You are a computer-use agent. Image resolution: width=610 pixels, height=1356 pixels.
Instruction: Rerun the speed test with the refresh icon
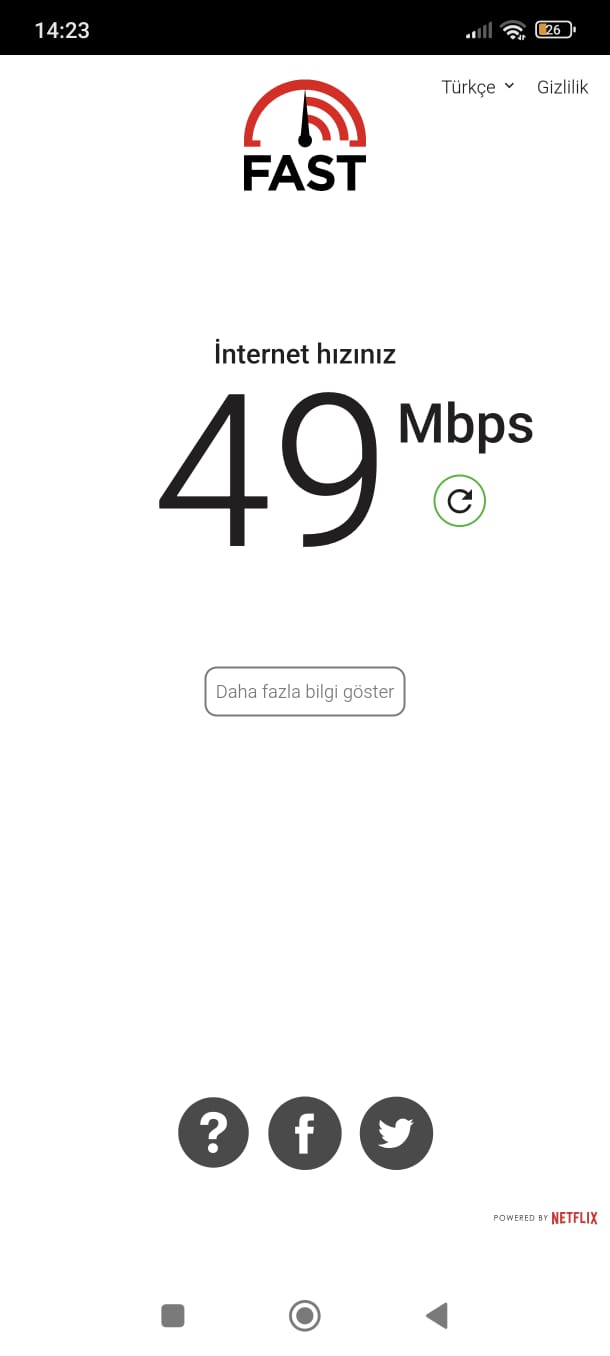pyautogui.click(x=460, y=501)
